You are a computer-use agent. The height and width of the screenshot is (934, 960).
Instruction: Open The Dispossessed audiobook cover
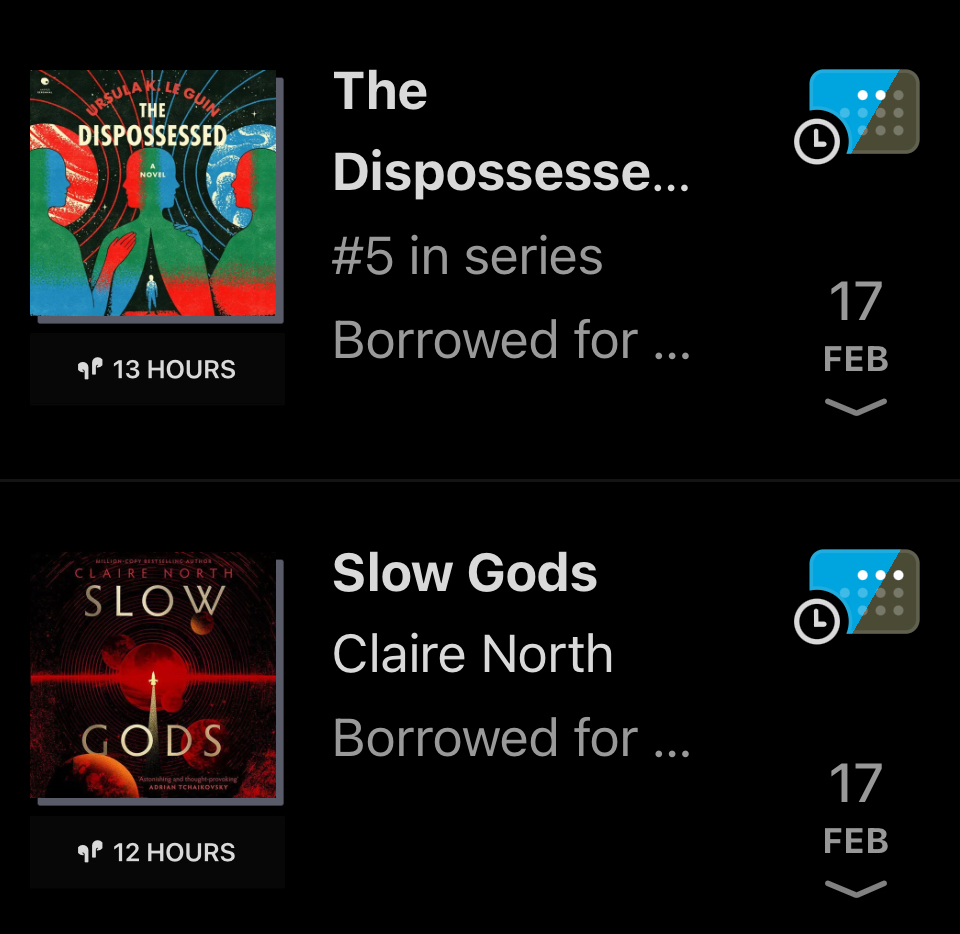pyautogui.click(x=153, y=193)
